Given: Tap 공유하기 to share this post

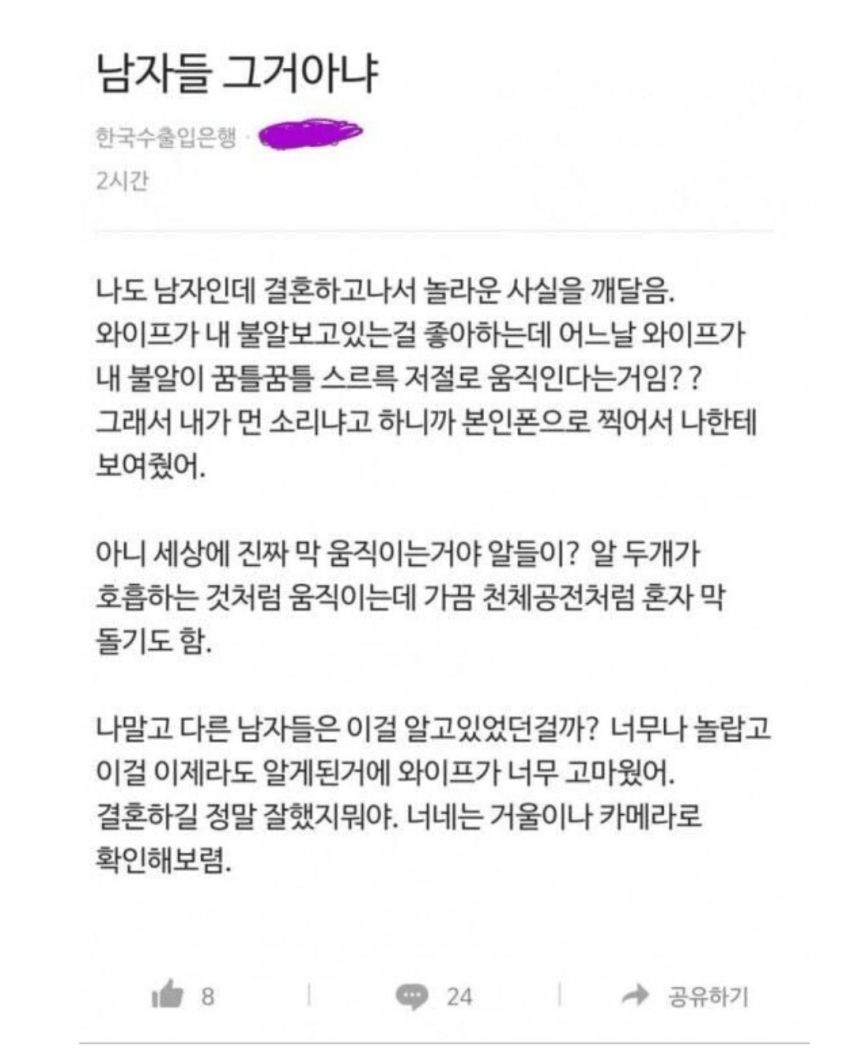Looking at the screenshot, I should [x=685, y=995].
